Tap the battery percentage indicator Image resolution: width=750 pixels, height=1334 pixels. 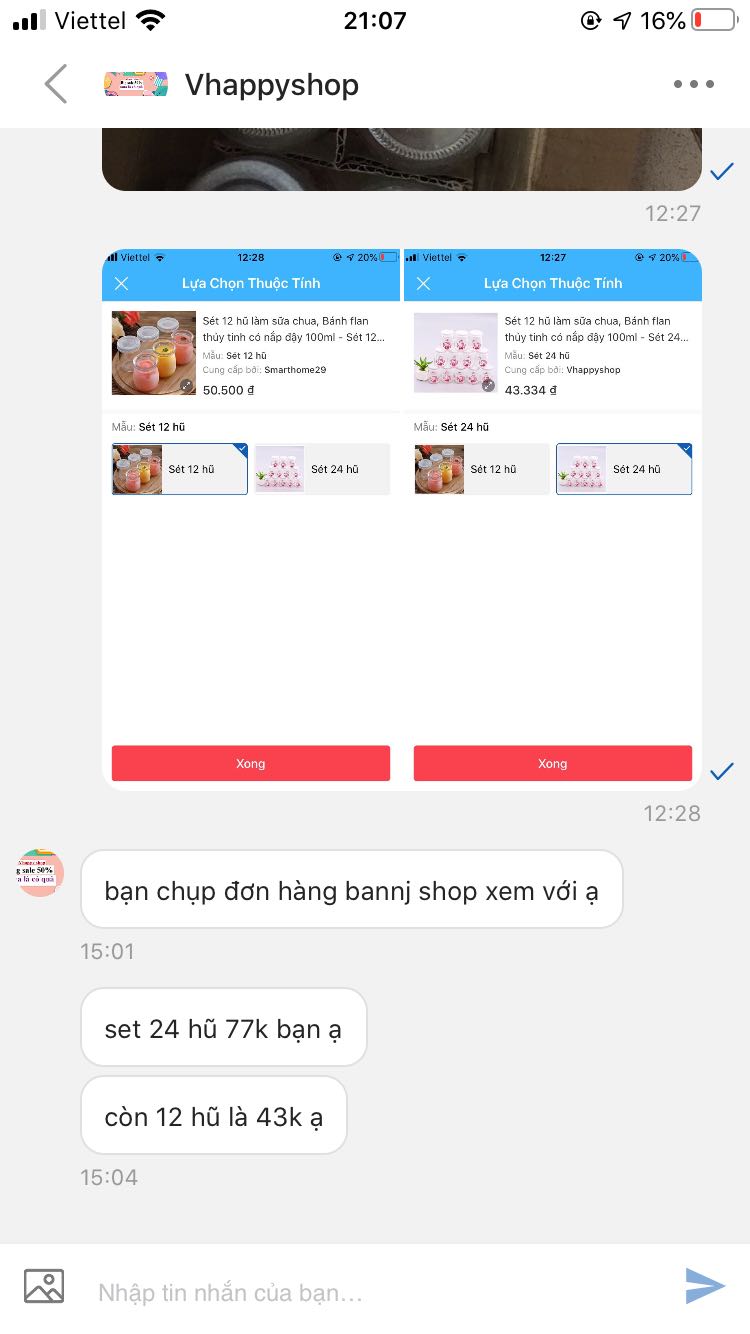[662, 18]
